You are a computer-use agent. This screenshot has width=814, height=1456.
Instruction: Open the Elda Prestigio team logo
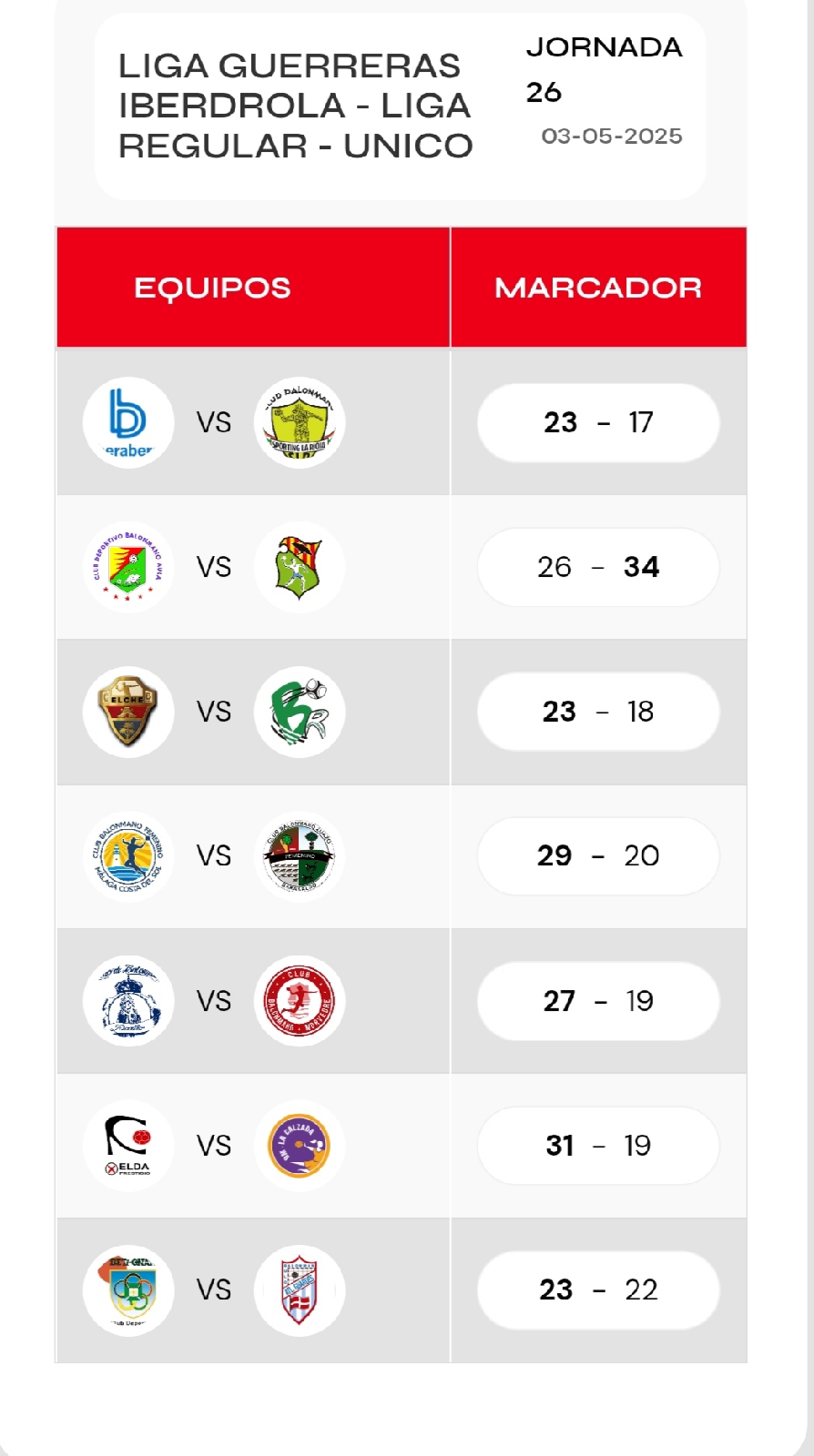[128, 1146]
